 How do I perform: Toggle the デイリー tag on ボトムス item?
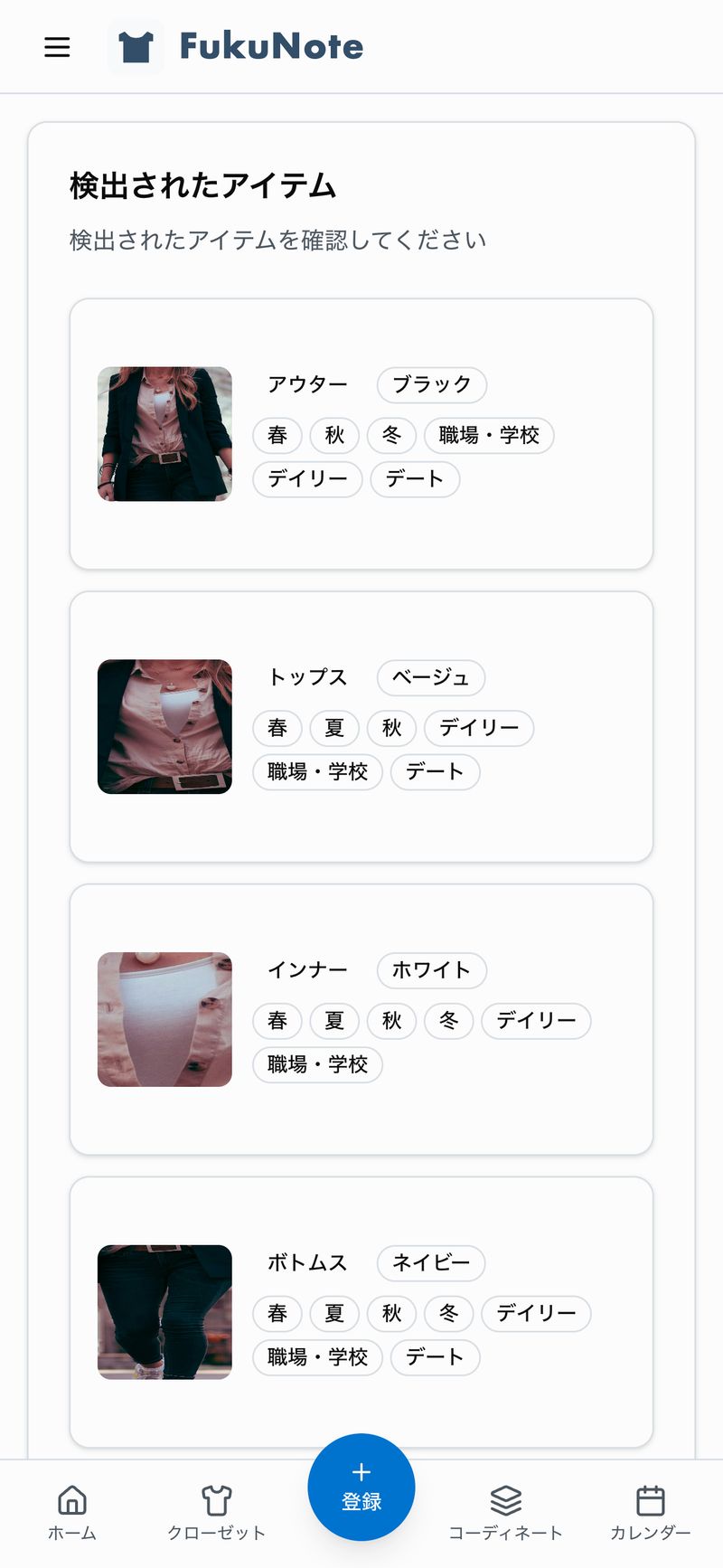point(536,1313)
